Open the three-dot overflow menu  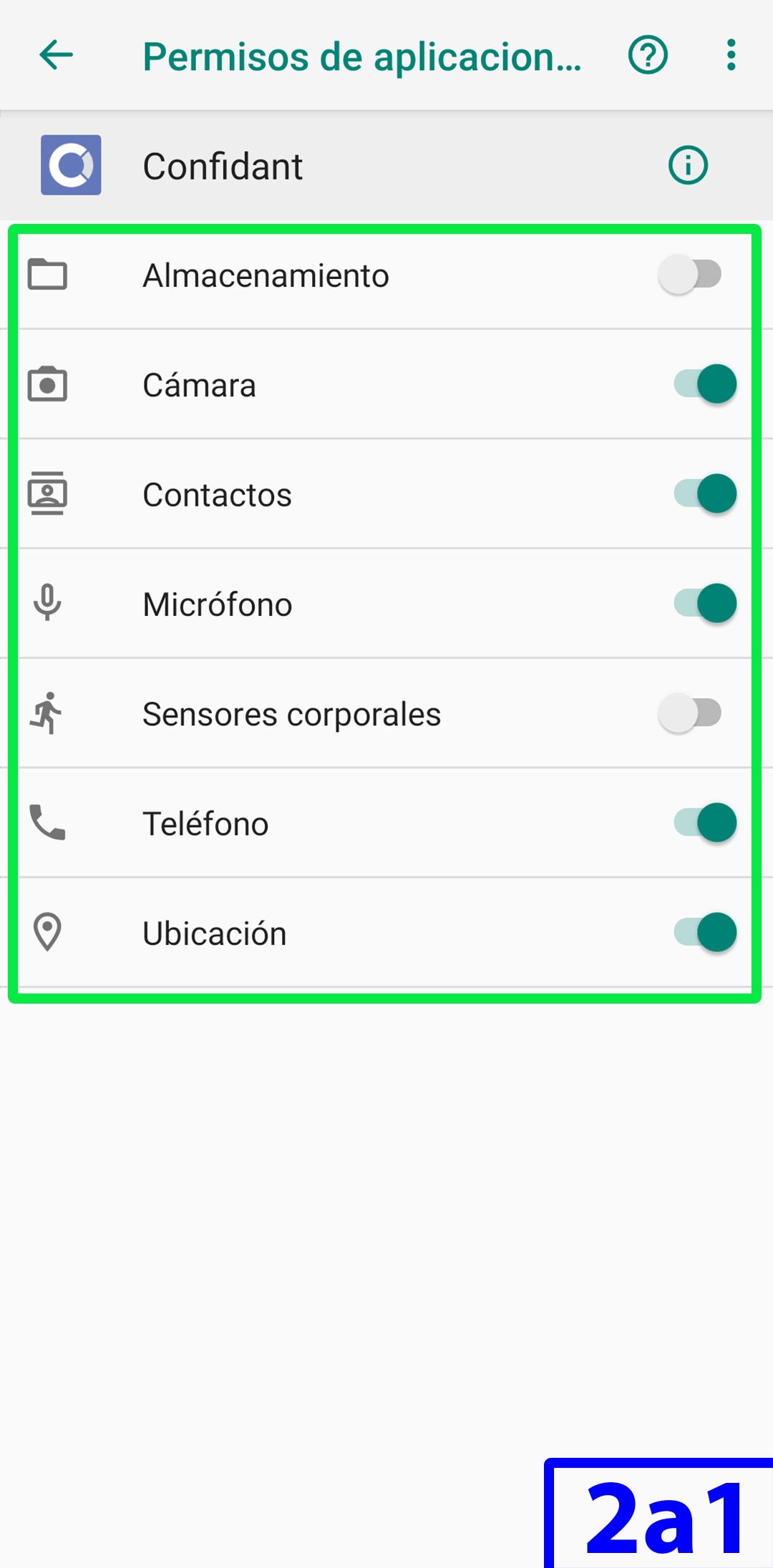[731, 55]
